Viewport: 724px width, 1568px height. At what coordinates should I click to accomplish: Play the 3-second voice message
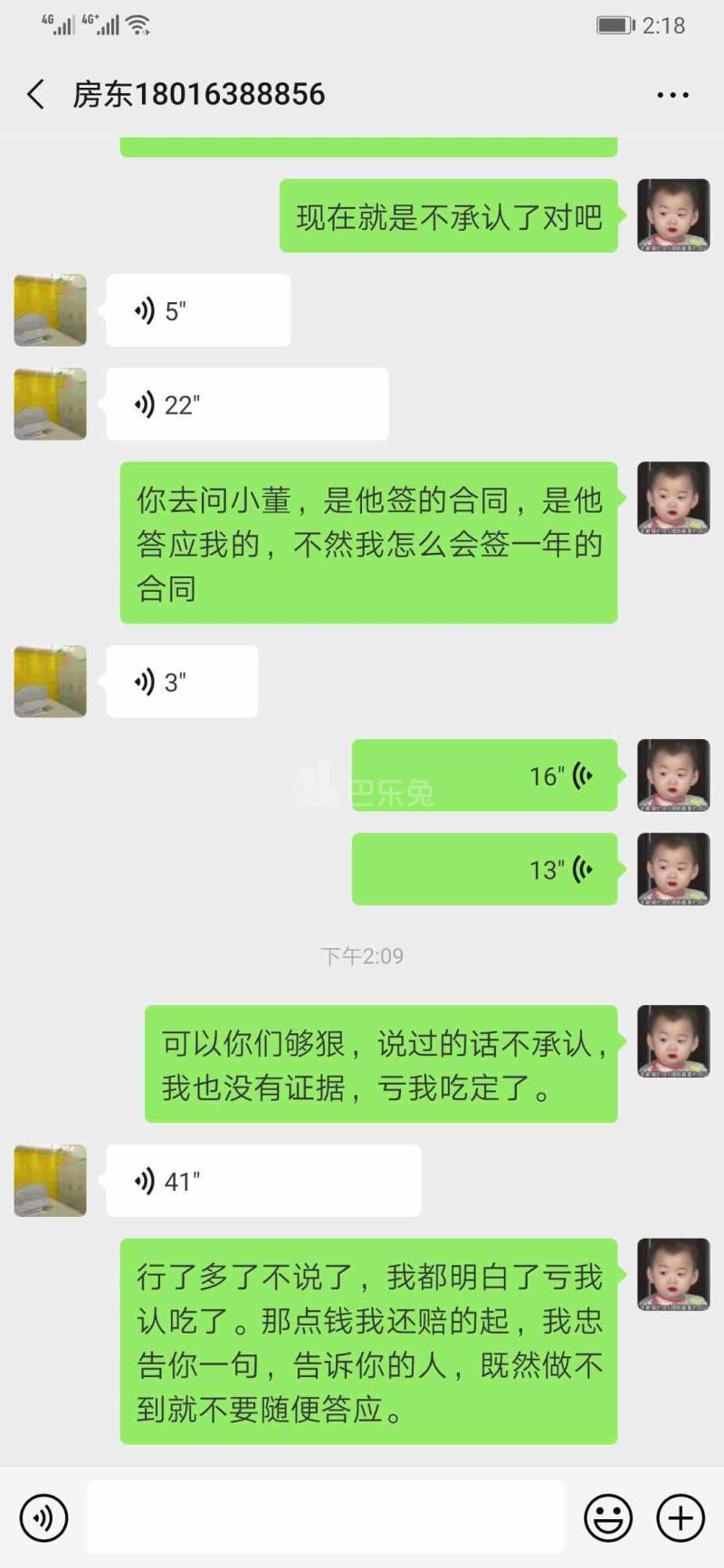pos(182,681)
